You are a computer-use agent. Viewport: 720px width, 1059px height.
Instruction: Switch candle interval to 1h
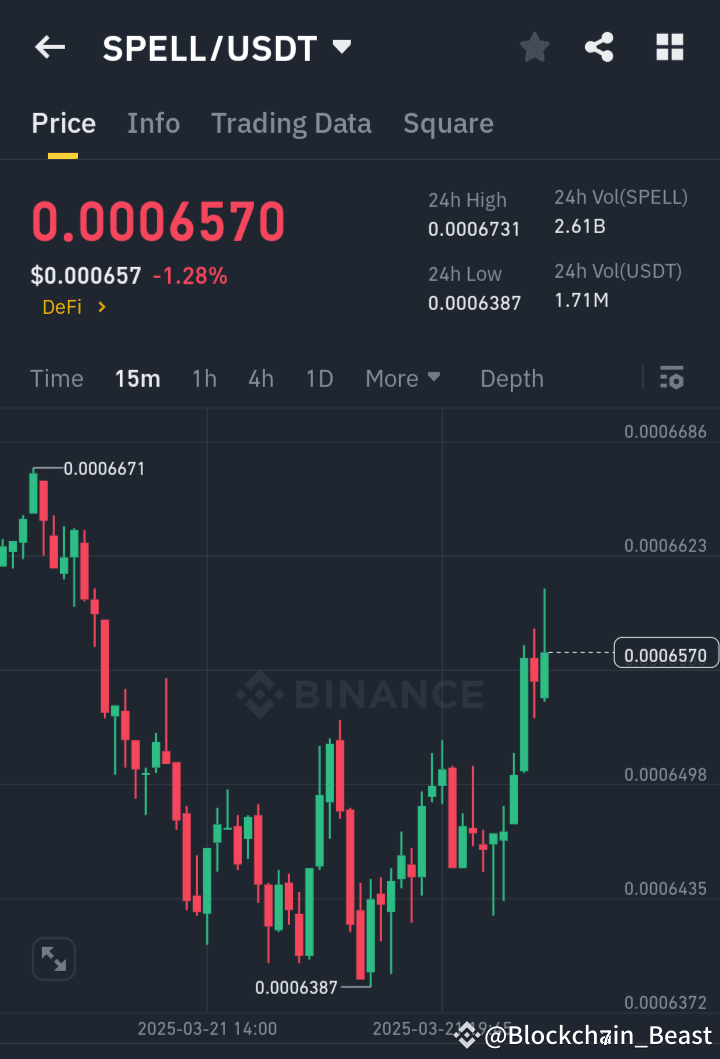coord(204,378)
